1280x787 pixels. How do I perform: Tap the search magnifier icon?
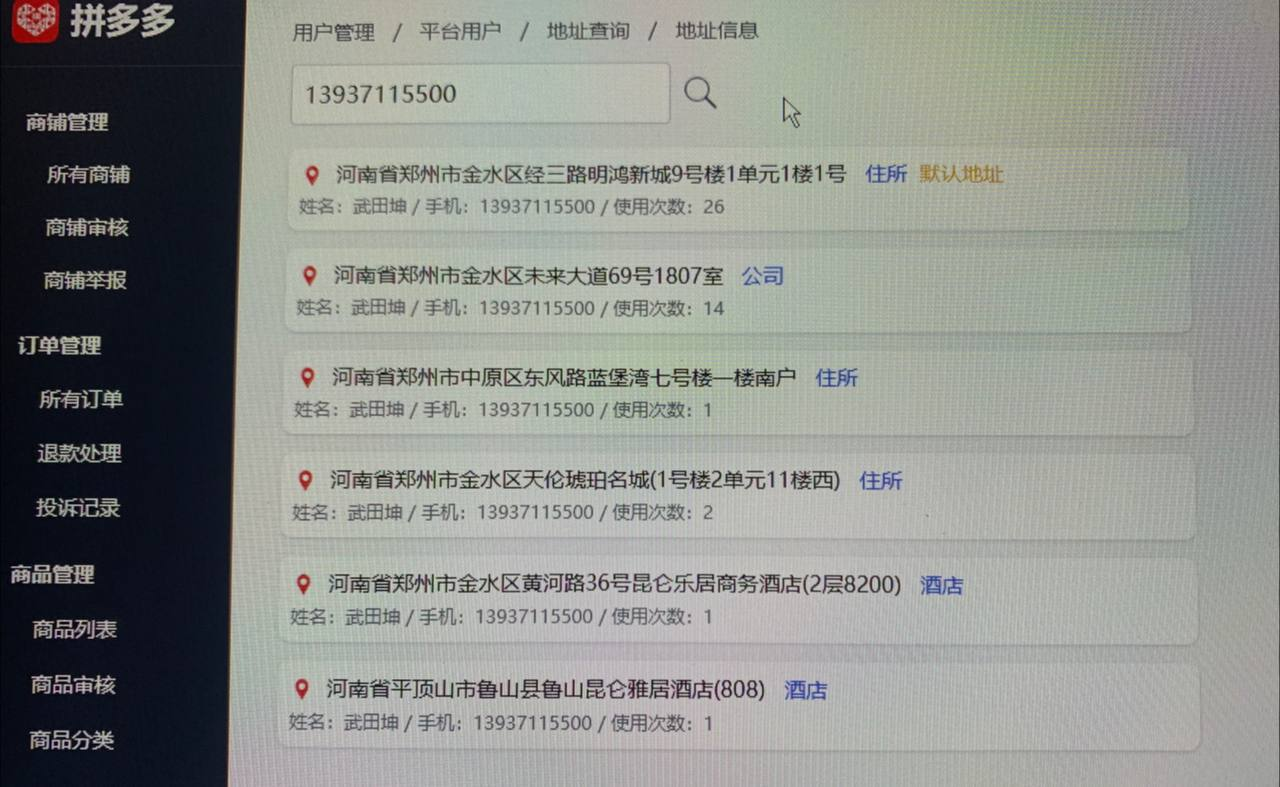click(700, 93)
